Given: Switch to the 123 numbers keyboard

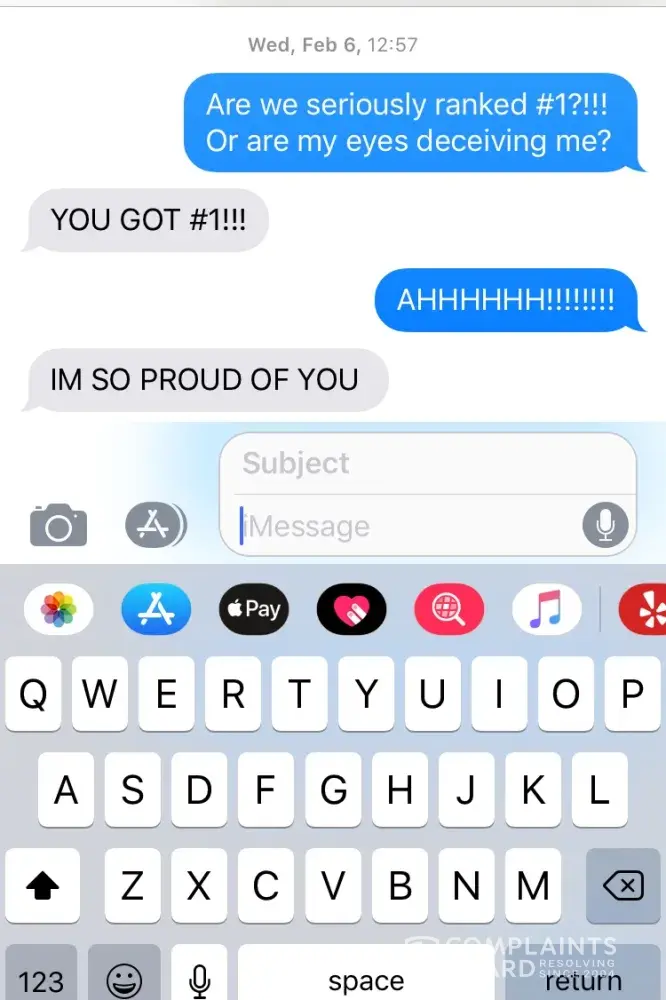Looking at the screenshot, I should [41, 978].
